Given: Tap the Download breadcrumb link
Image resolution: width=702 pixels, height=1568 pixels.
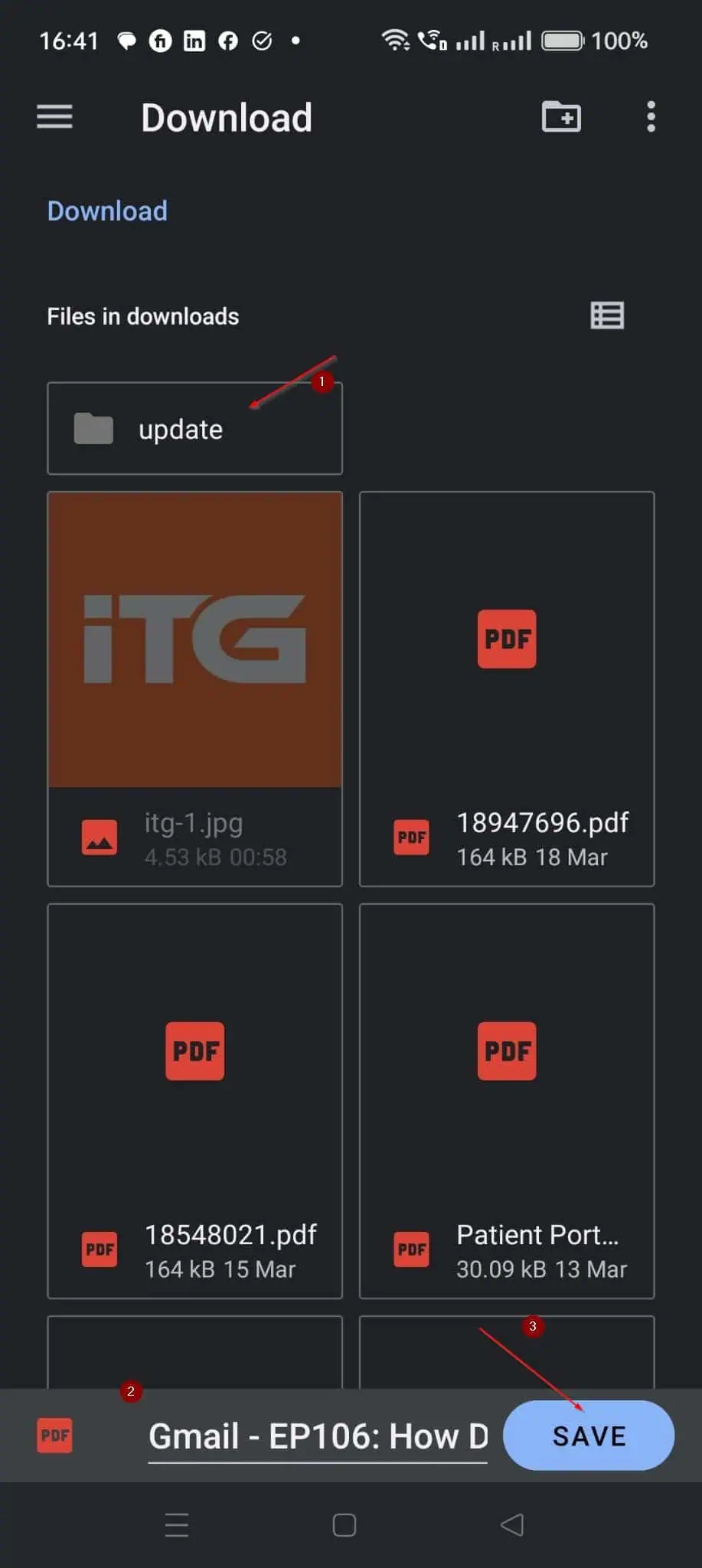Looking at the screenshot, I should (x=107, y=211).
